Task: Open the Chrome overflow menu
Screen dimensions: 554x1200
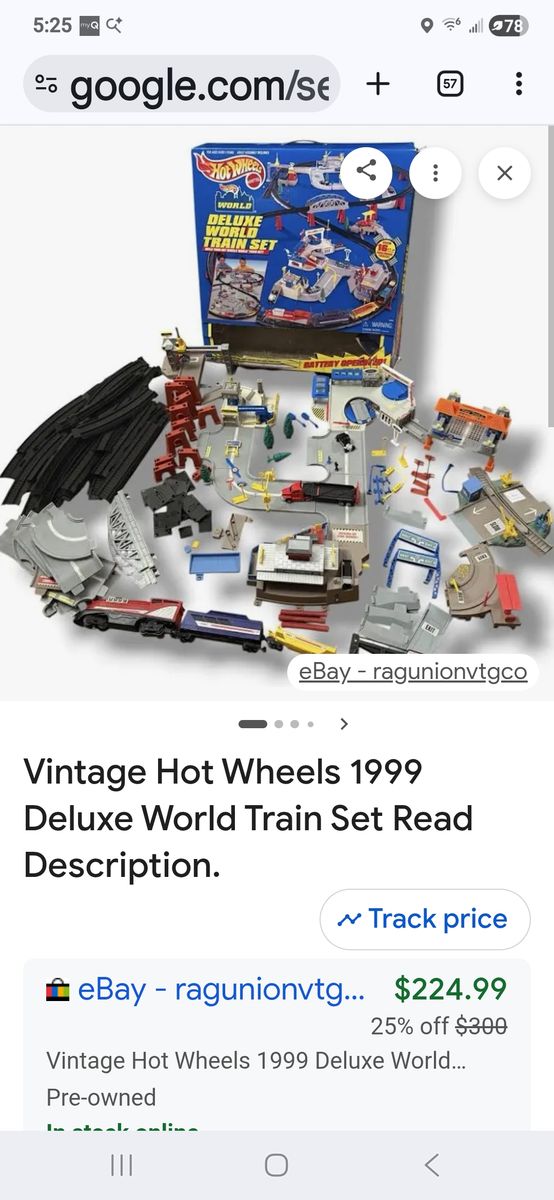Action: (x=518, y=84)
